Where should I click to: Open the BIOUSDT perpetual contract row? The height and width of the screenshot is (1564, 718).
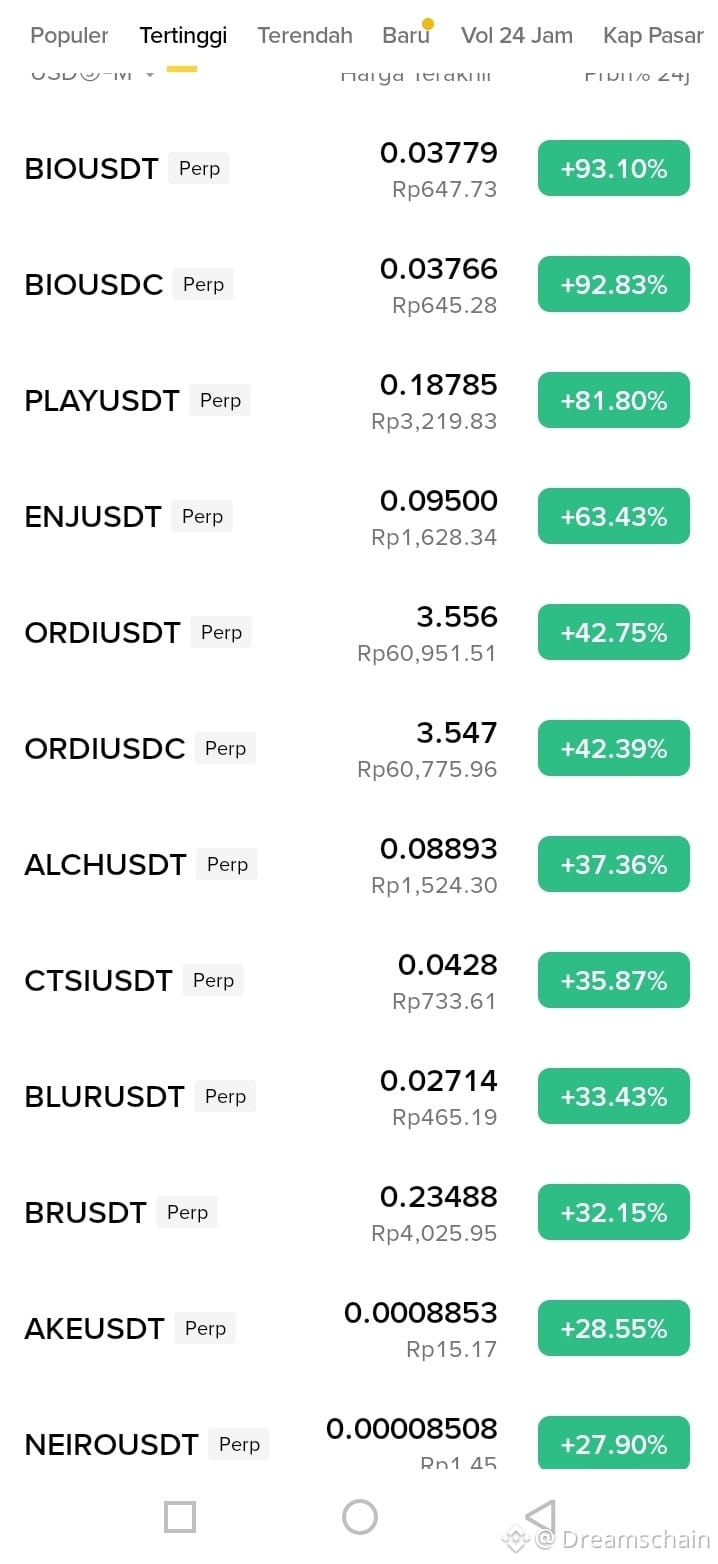[359, 169]
